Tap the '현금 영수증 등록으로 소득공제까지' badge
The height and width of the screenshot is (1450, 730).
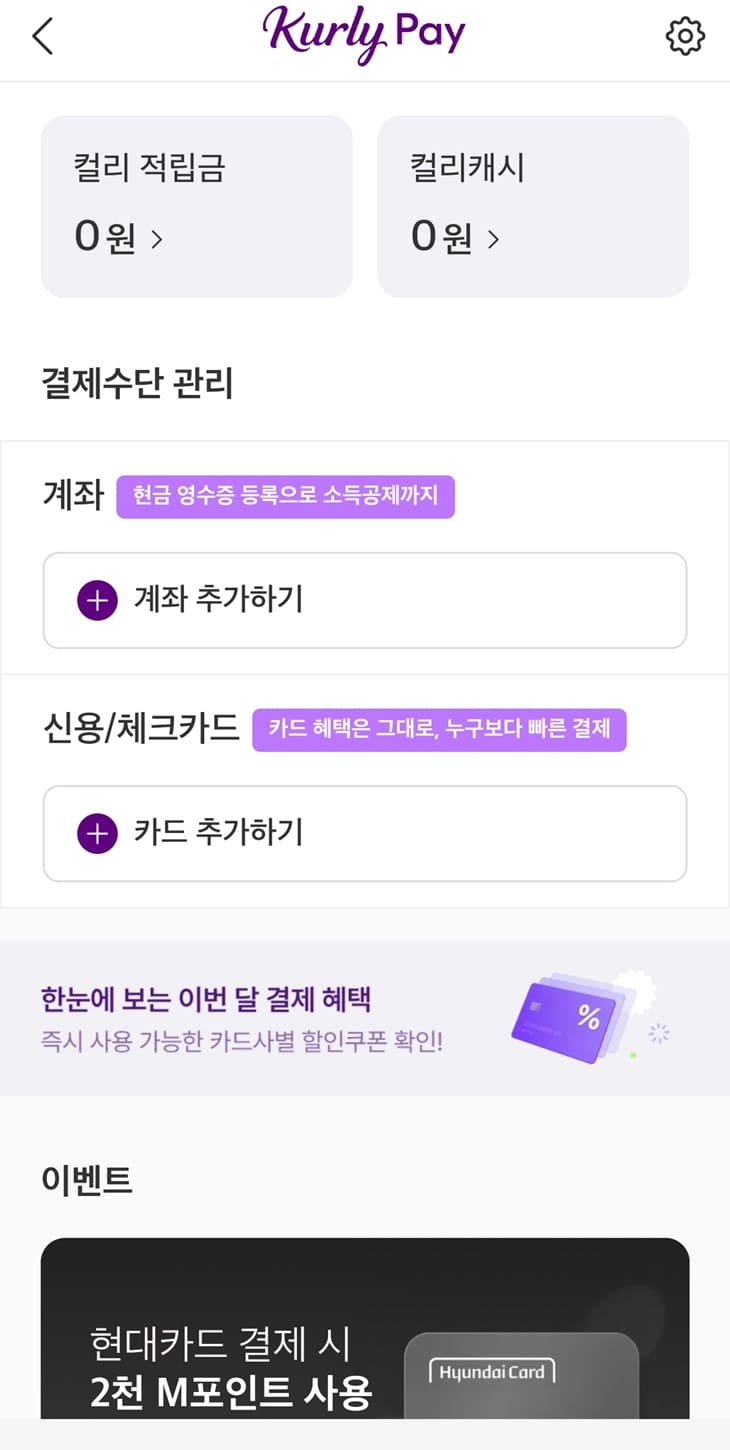(x=285, y=495)
